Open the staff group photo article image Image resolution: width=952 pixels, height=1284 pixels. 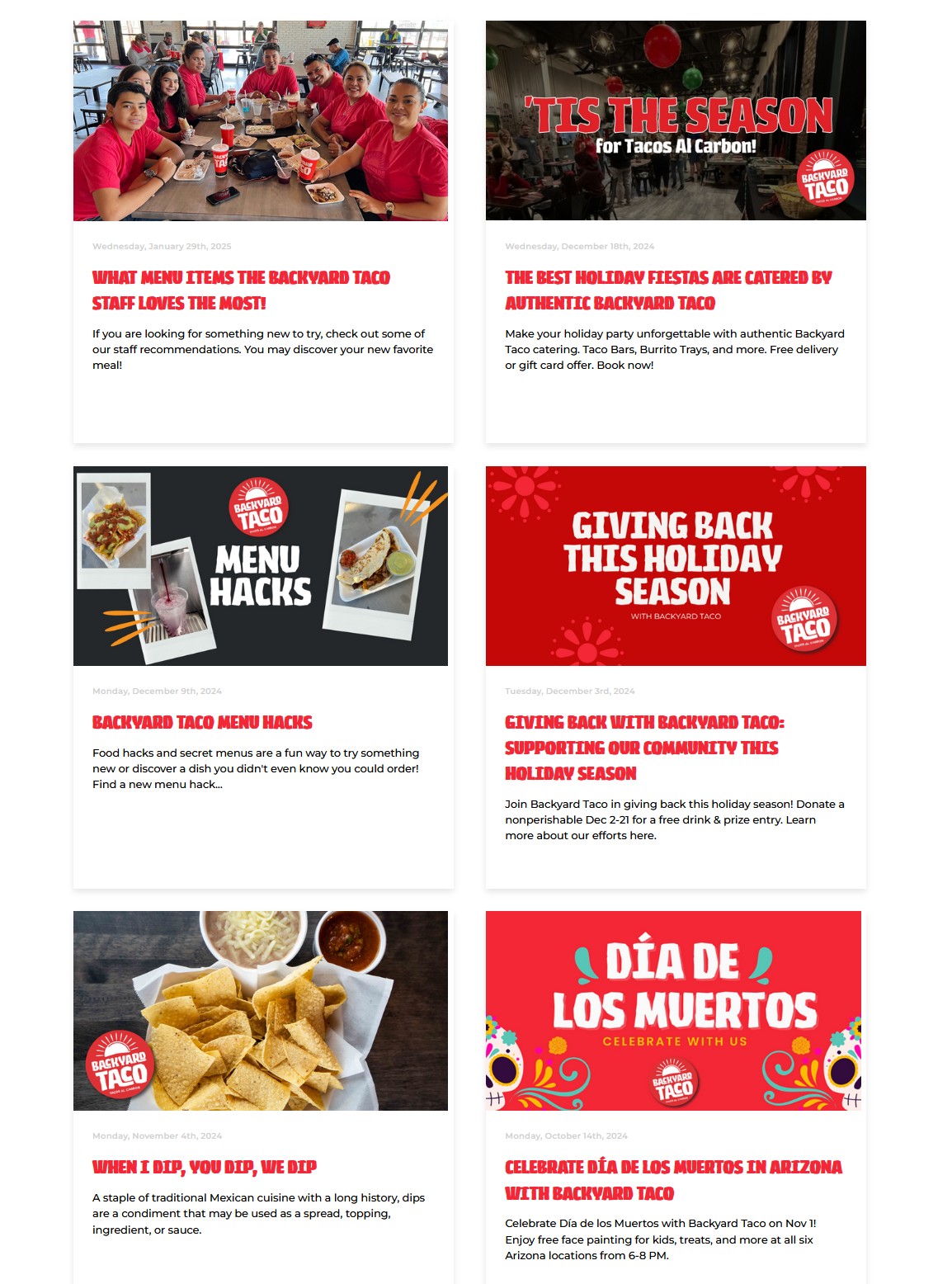[x=260, y=120]
